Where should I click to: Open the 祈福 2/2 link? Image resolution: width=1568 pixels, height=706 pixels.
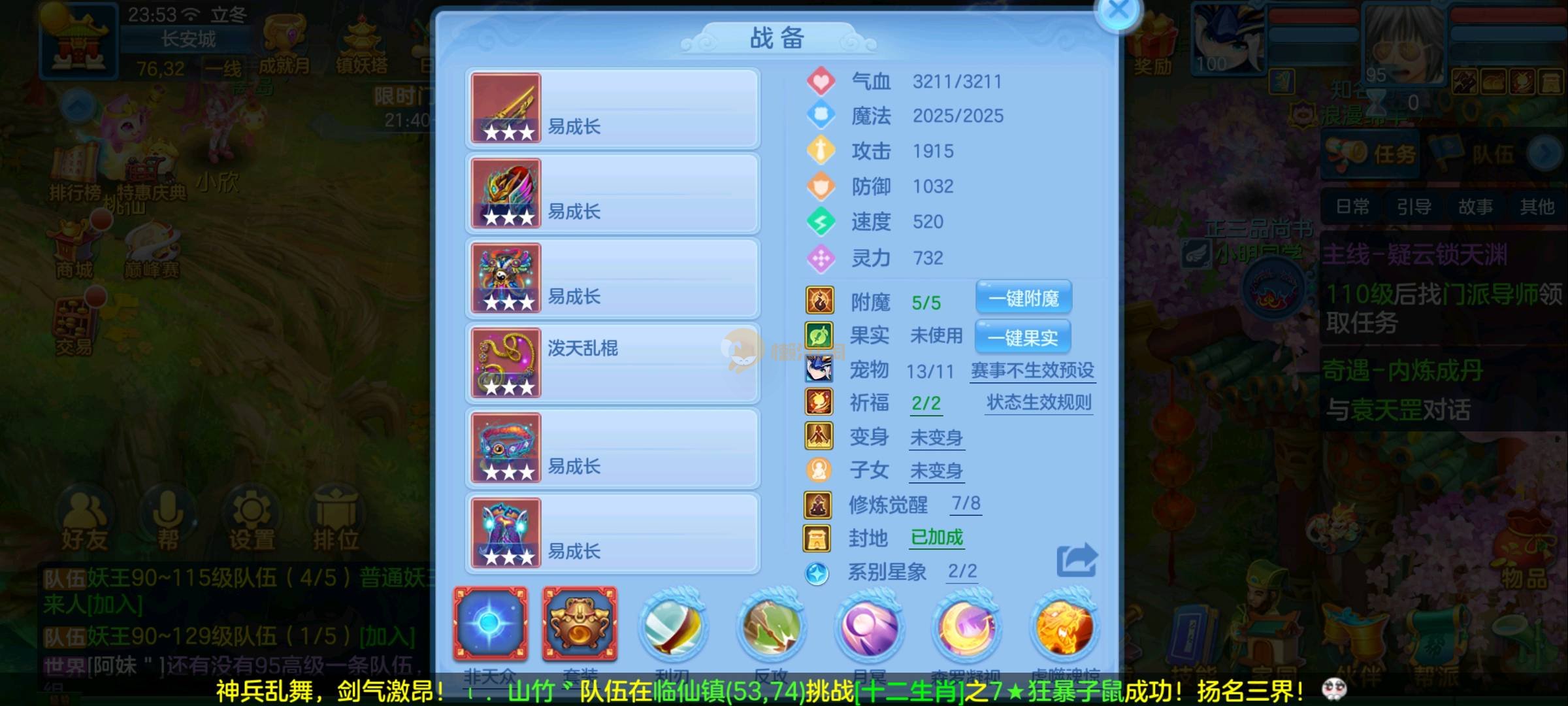[926, 403]
